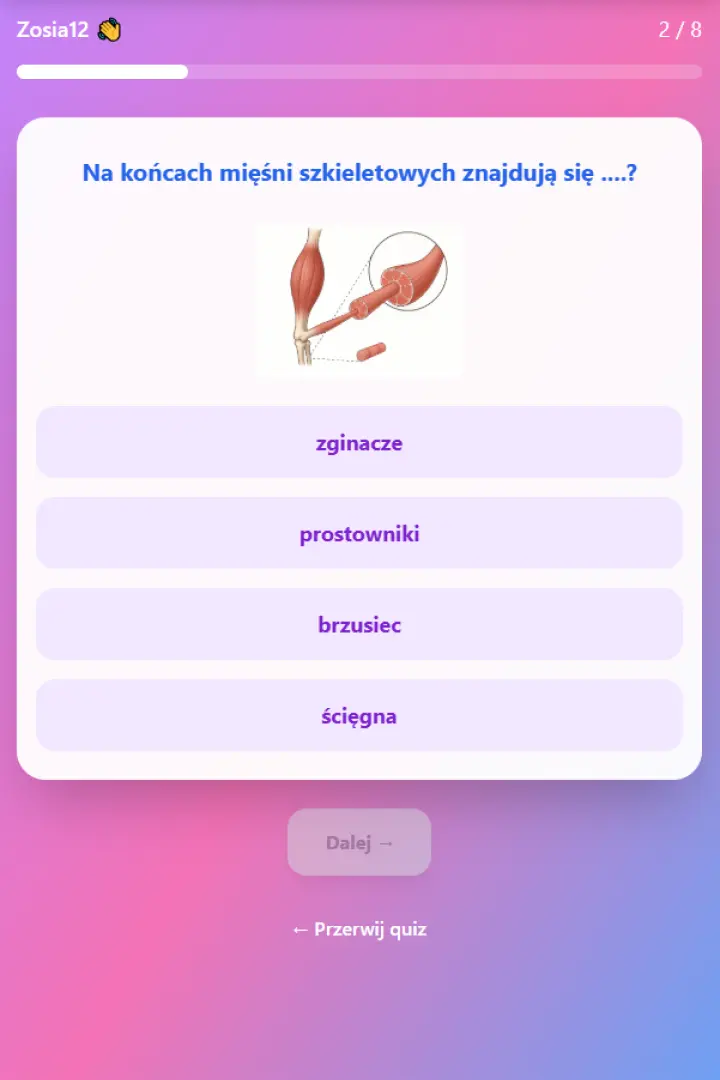Image resolution: width=720 pixels, height=1080 pixels.
Task: Choose 'prostowniki' as the answer
Action: [x=359, y=533]
